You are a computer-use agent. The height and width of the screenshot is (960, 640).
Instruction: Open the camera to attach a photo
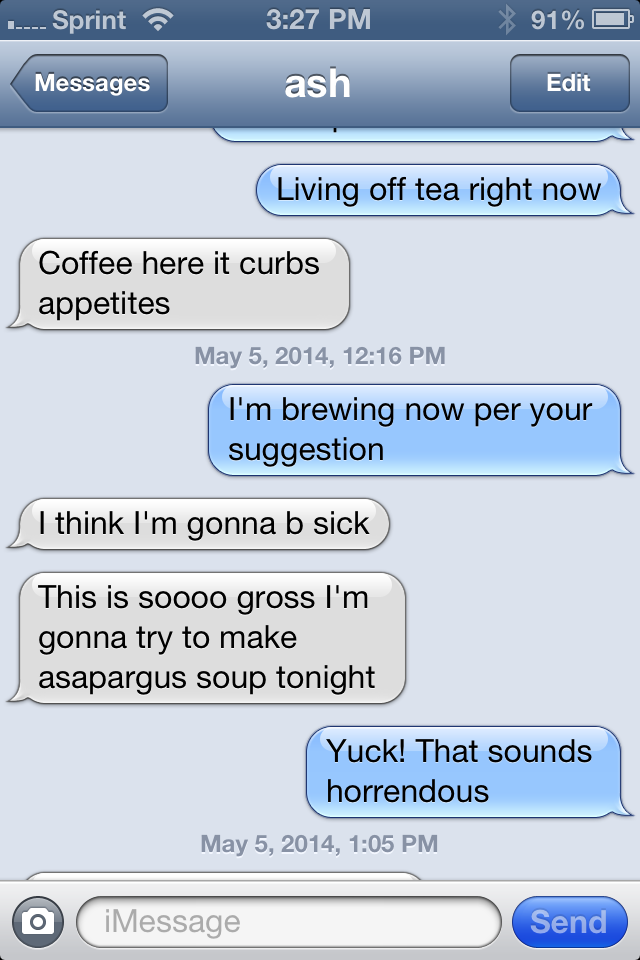pyautogui.click(x=38, y=922)
